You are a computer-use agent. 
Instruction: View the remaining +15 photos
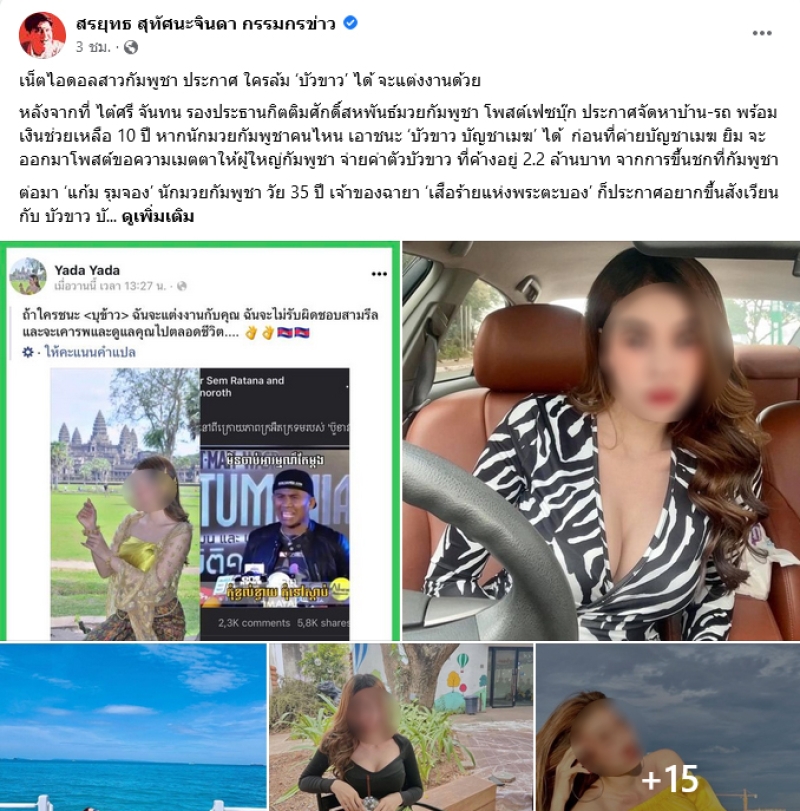[667, 727]
